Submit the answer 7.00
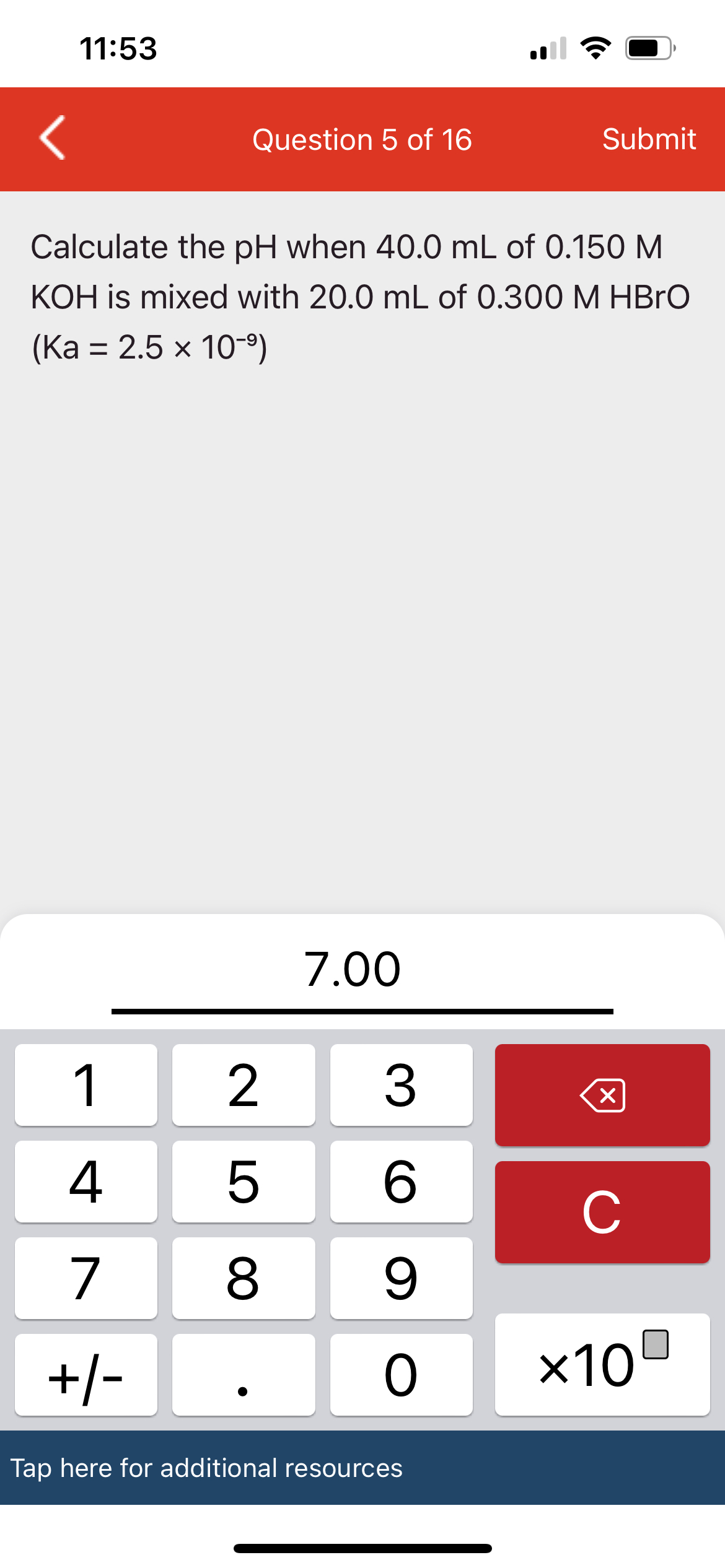 [649, 139]
